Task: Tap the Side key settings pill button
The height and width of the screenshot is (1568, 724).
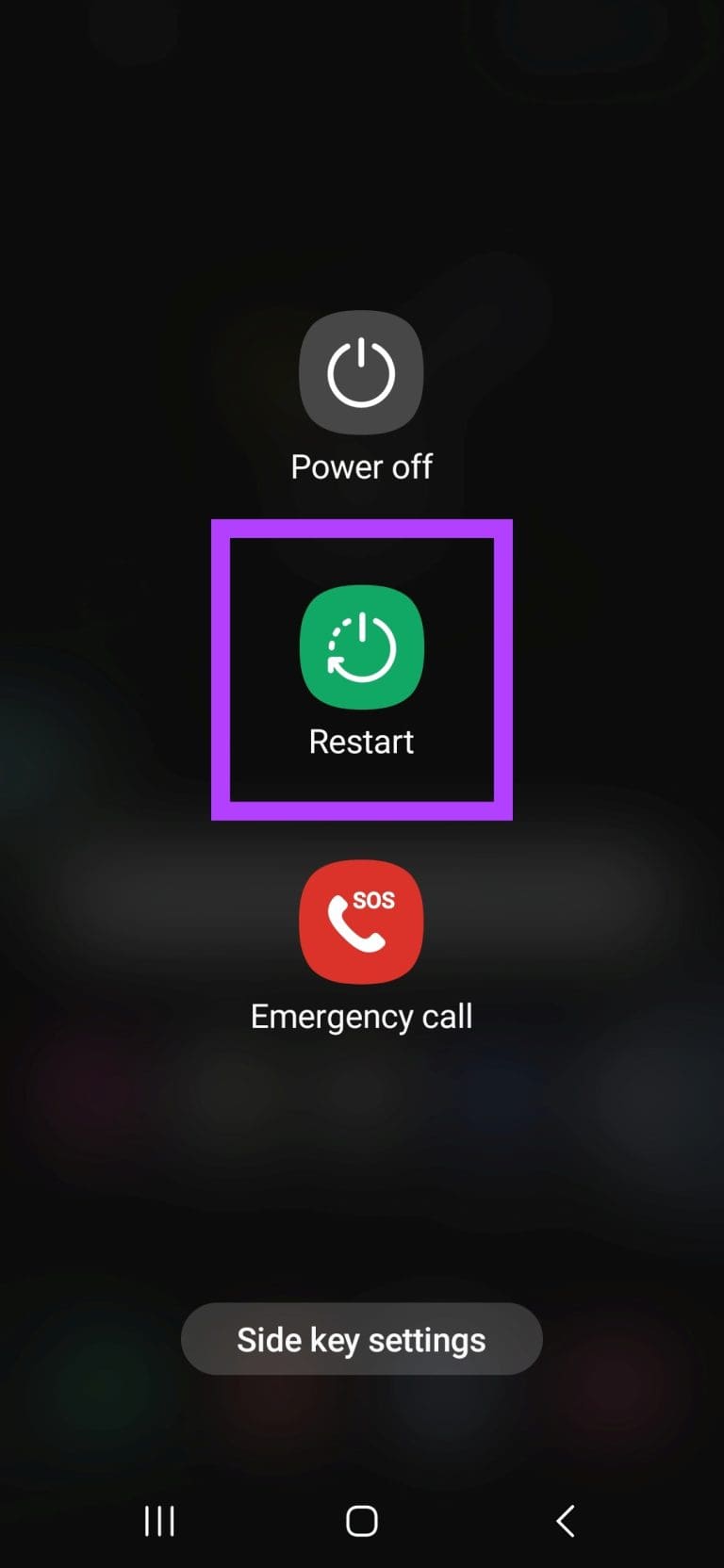Action: 361,1339
